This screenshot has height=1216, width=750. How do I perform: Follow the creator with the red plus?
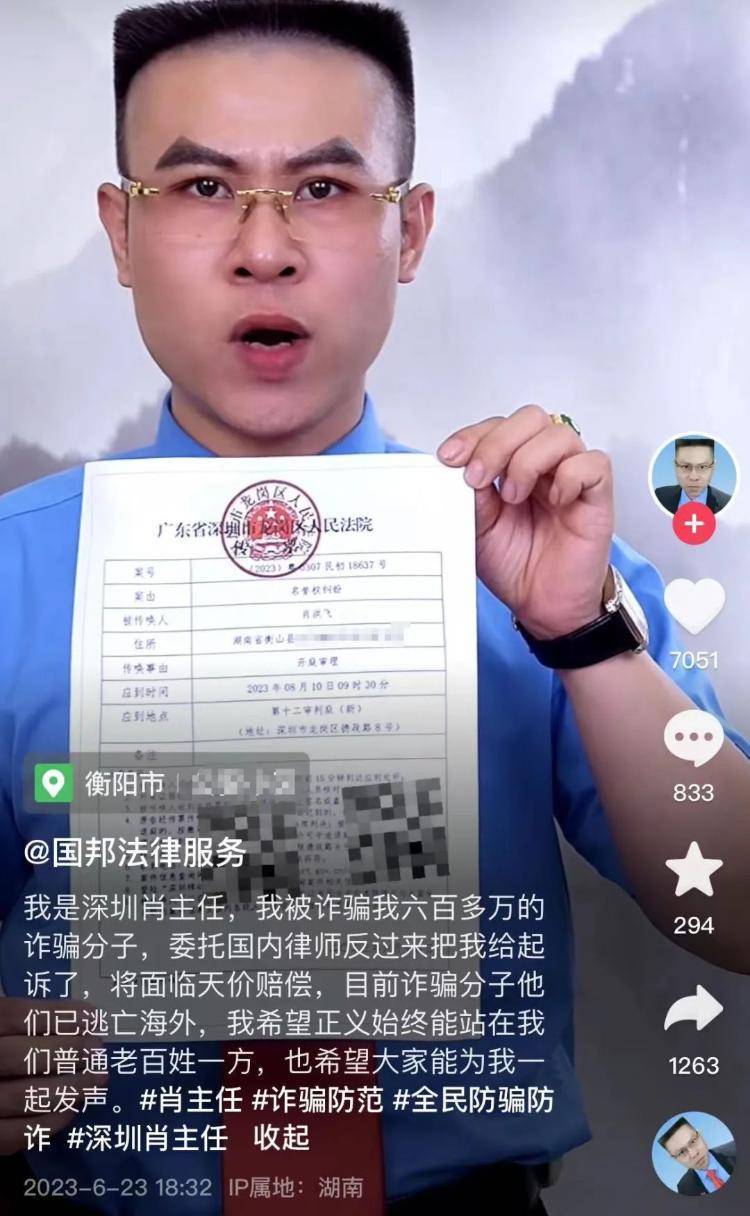click(x=693, y=523)
